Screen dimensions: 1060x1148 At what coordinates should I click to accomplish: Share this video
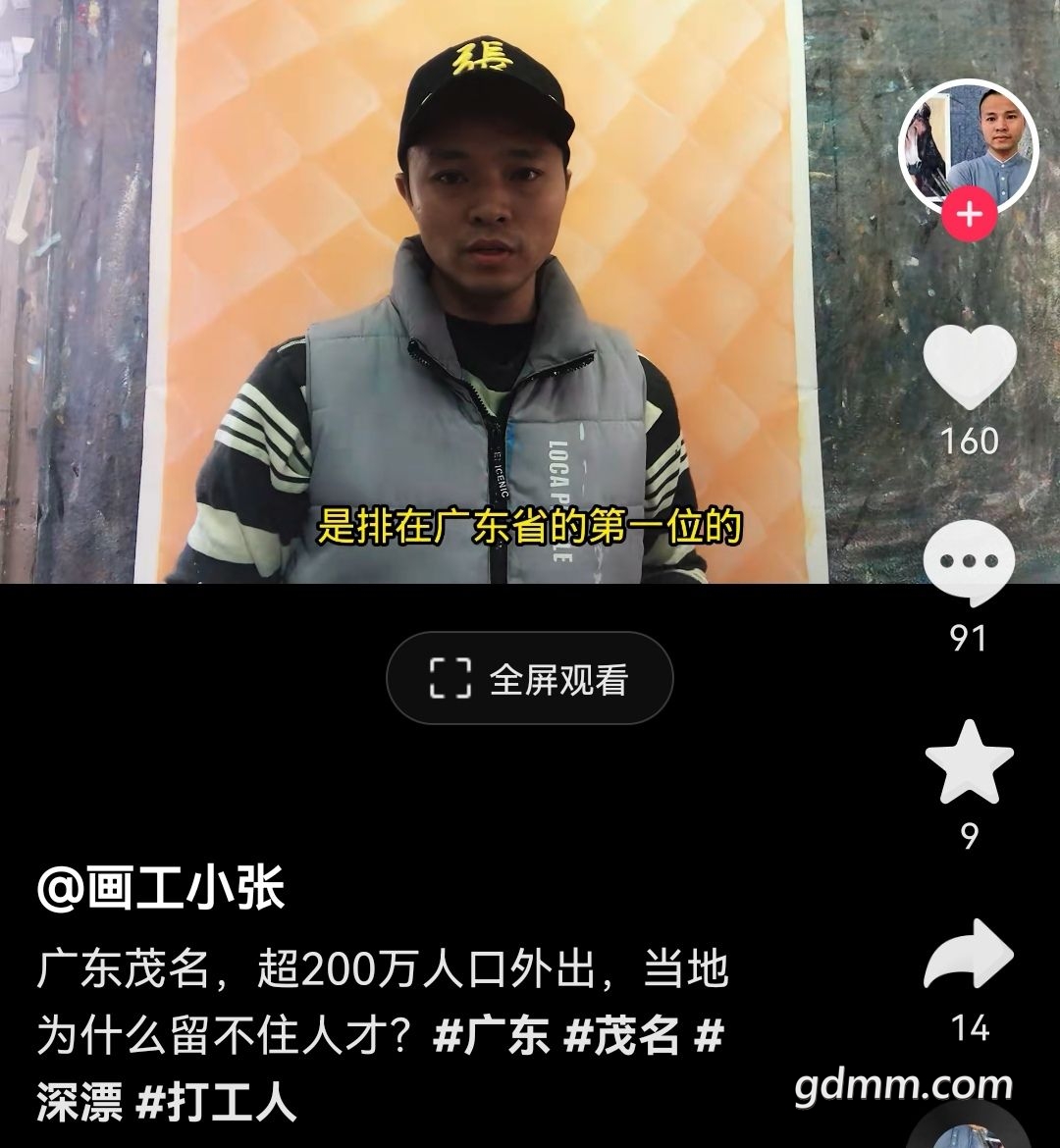pyautogui.click(x=969, y=955)
